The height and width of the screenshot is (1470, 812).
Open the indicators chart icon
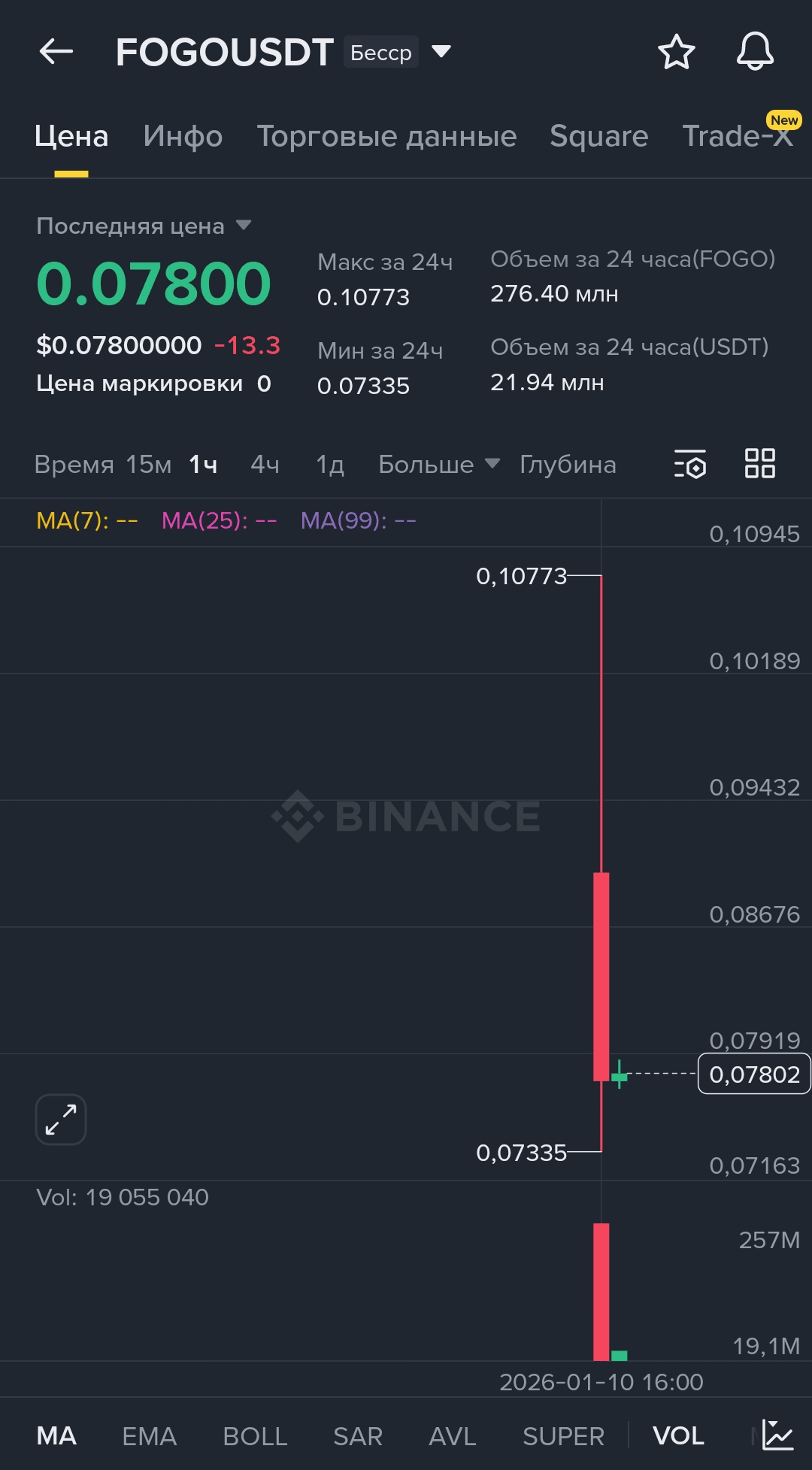point(777,1435)
